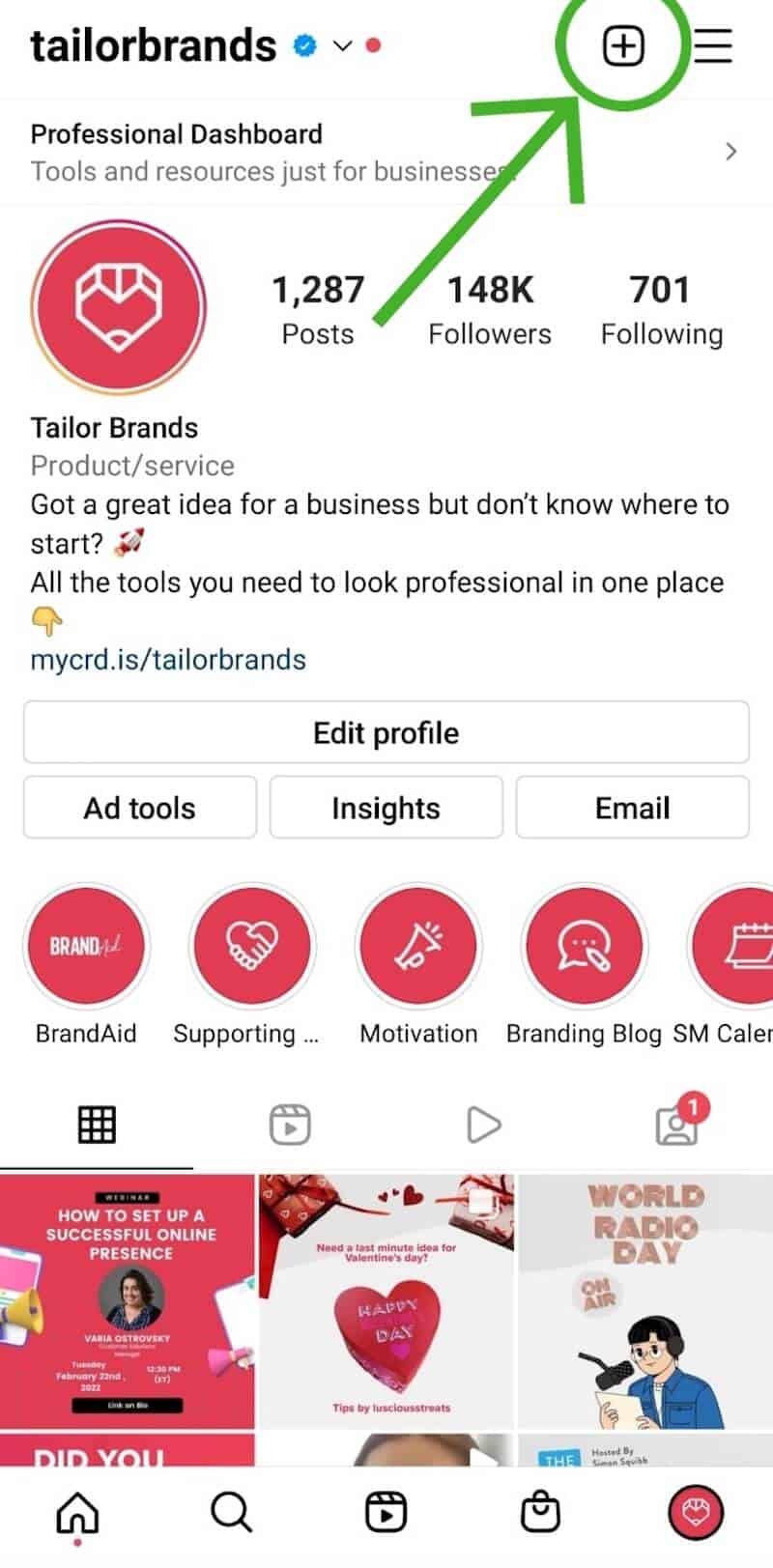Open the Motivation highlight

[x=418, y=947]
